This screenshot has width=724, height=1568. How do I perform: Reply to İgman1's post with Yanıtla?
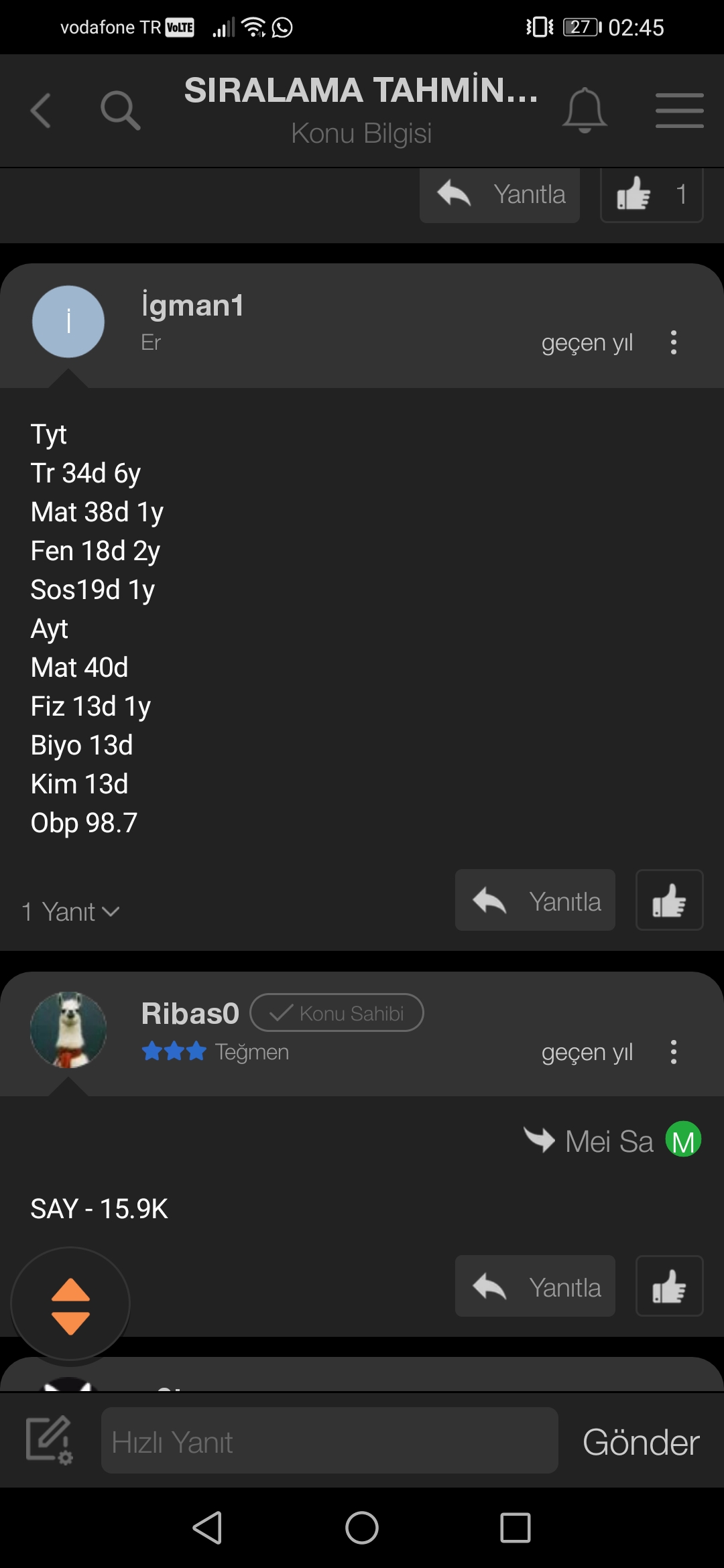[x=535, y=901]
